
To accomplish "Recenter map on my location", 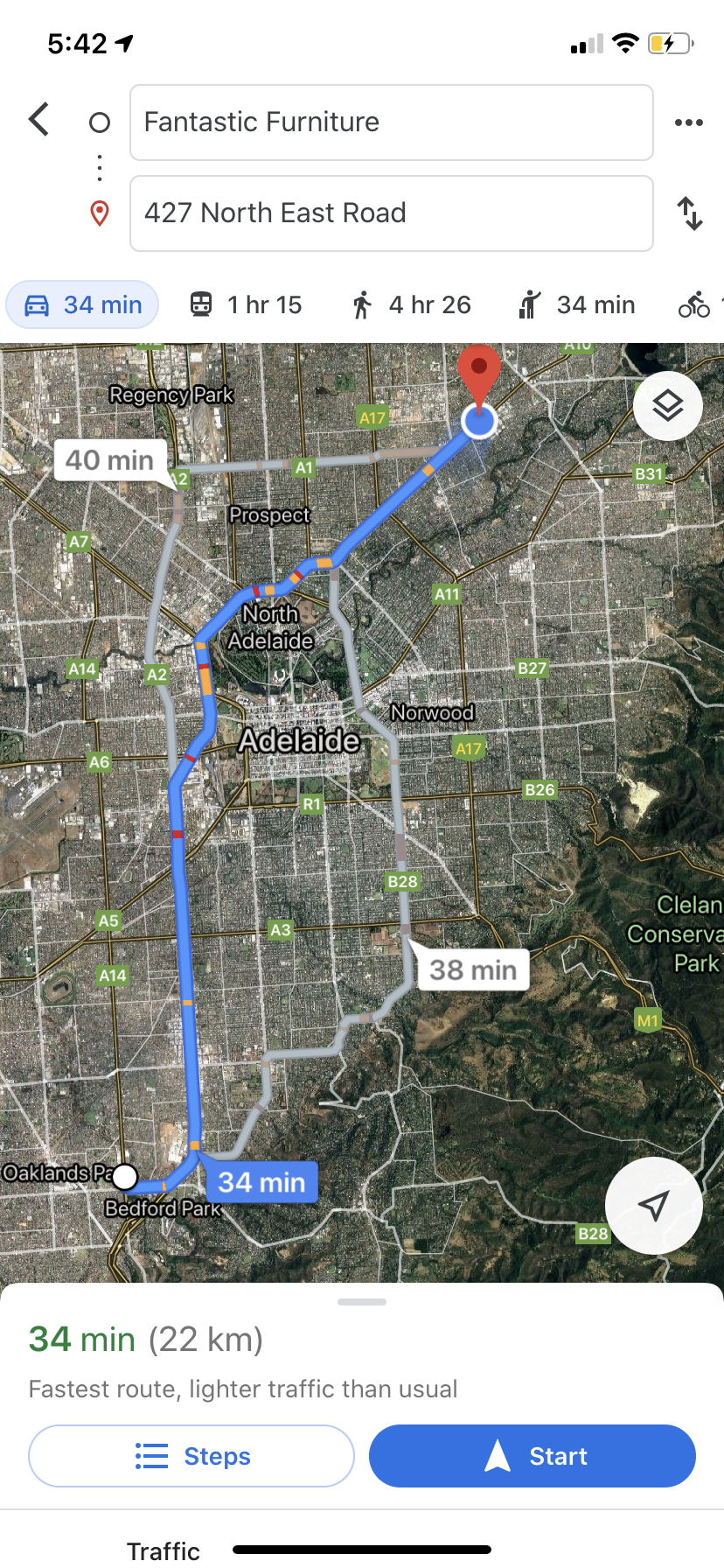I will [653, 1205].
